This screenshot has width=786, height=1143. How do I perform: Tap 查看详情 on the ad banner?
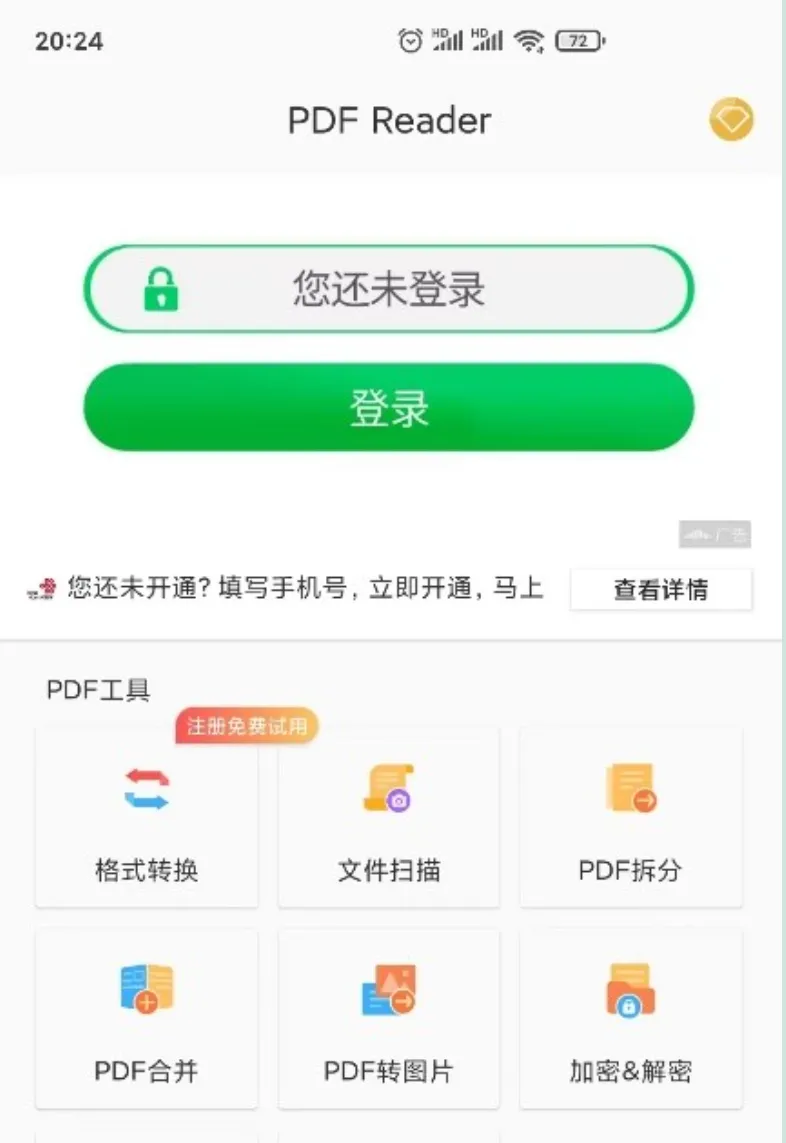click(660, 590)
